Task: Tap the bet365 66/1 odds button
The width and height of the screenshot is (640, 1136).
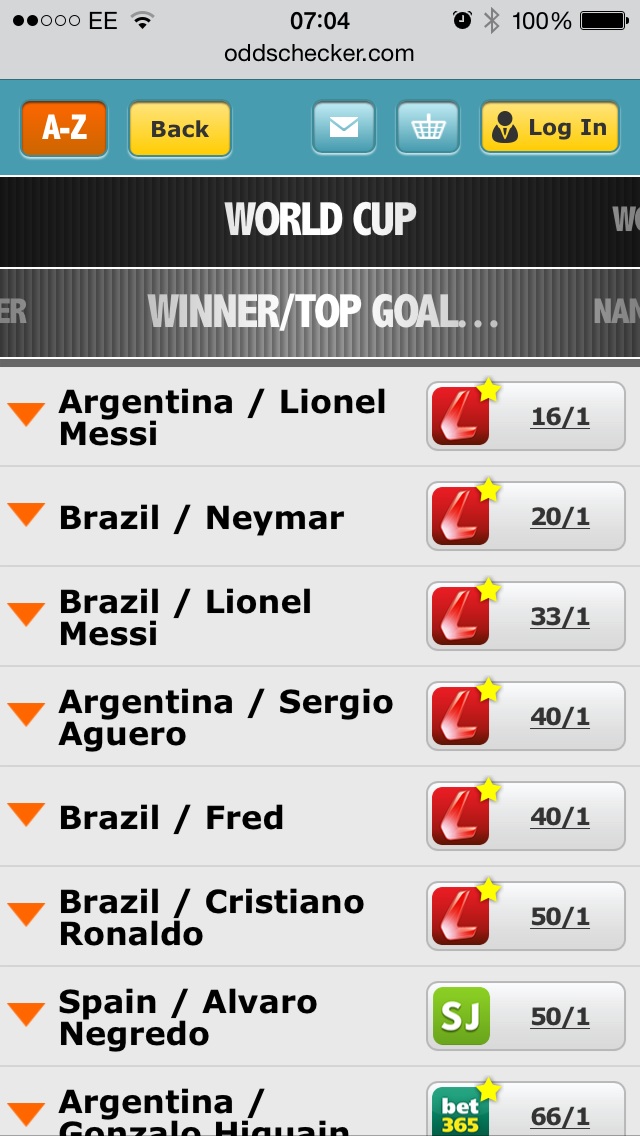Action: [525, 1109]
